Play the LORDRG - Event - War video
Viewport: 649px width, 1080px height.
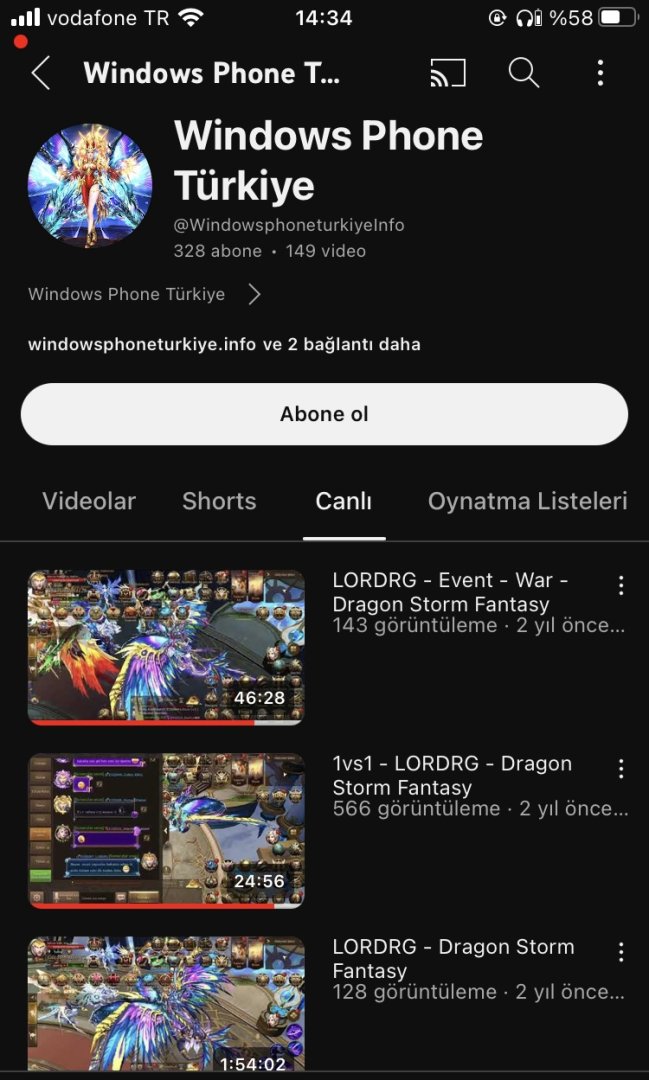point(166,647)
